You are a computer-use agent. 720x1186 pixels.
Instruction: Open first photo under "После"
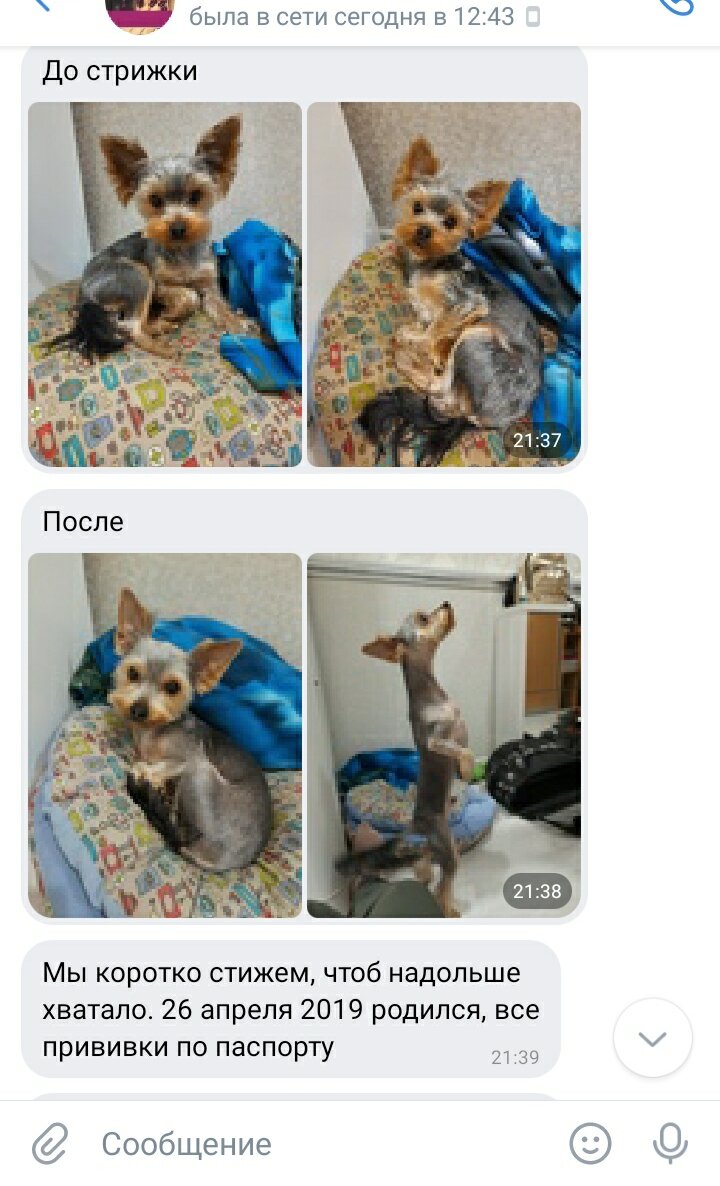pyautogui.click(x=165, y=735)
